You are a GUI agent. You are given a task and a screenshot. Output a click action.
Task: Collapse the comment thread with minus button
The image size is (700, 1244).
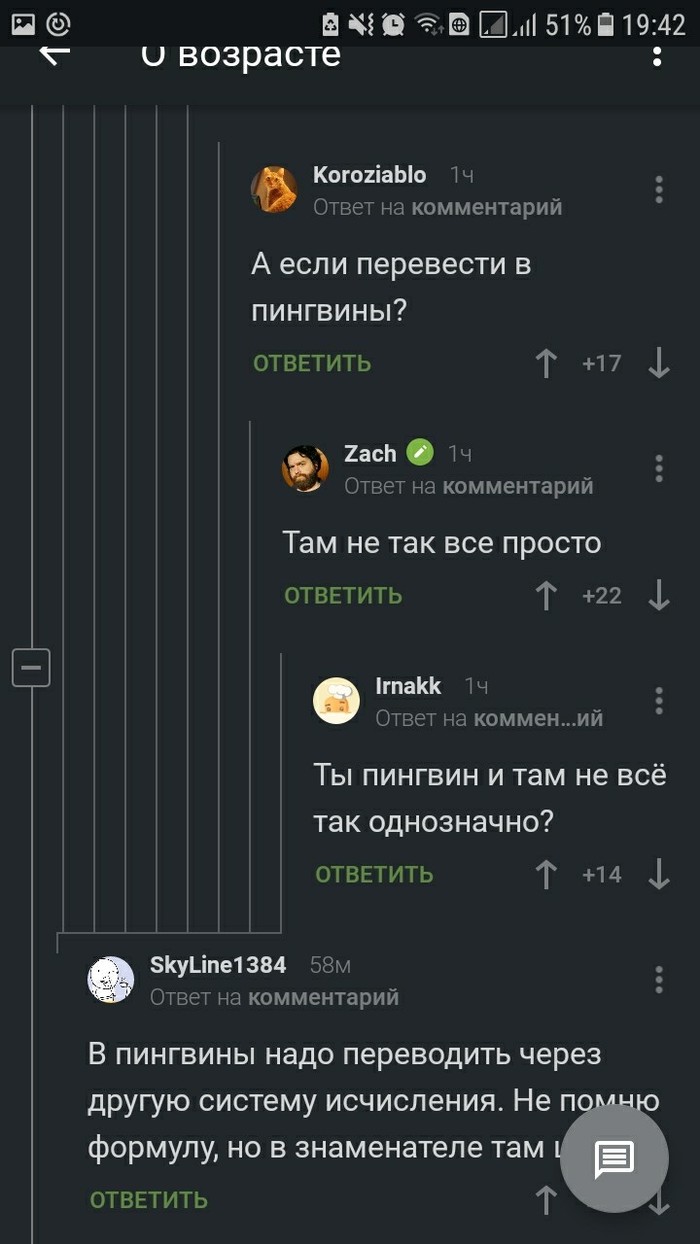pos(31,667)
